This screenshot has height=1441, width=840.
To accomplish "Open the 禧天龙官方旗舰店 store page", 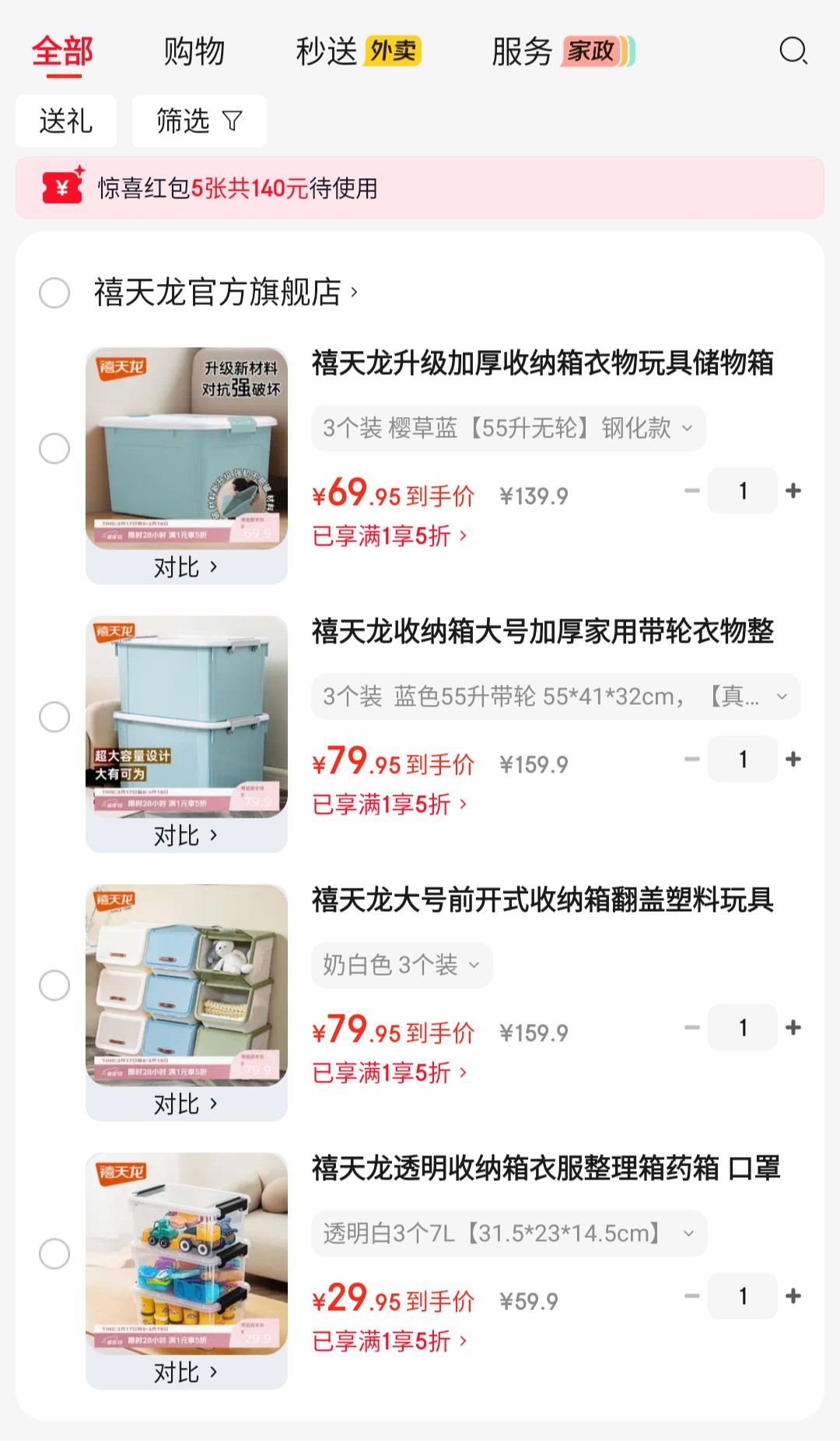I will click(226, 293).
